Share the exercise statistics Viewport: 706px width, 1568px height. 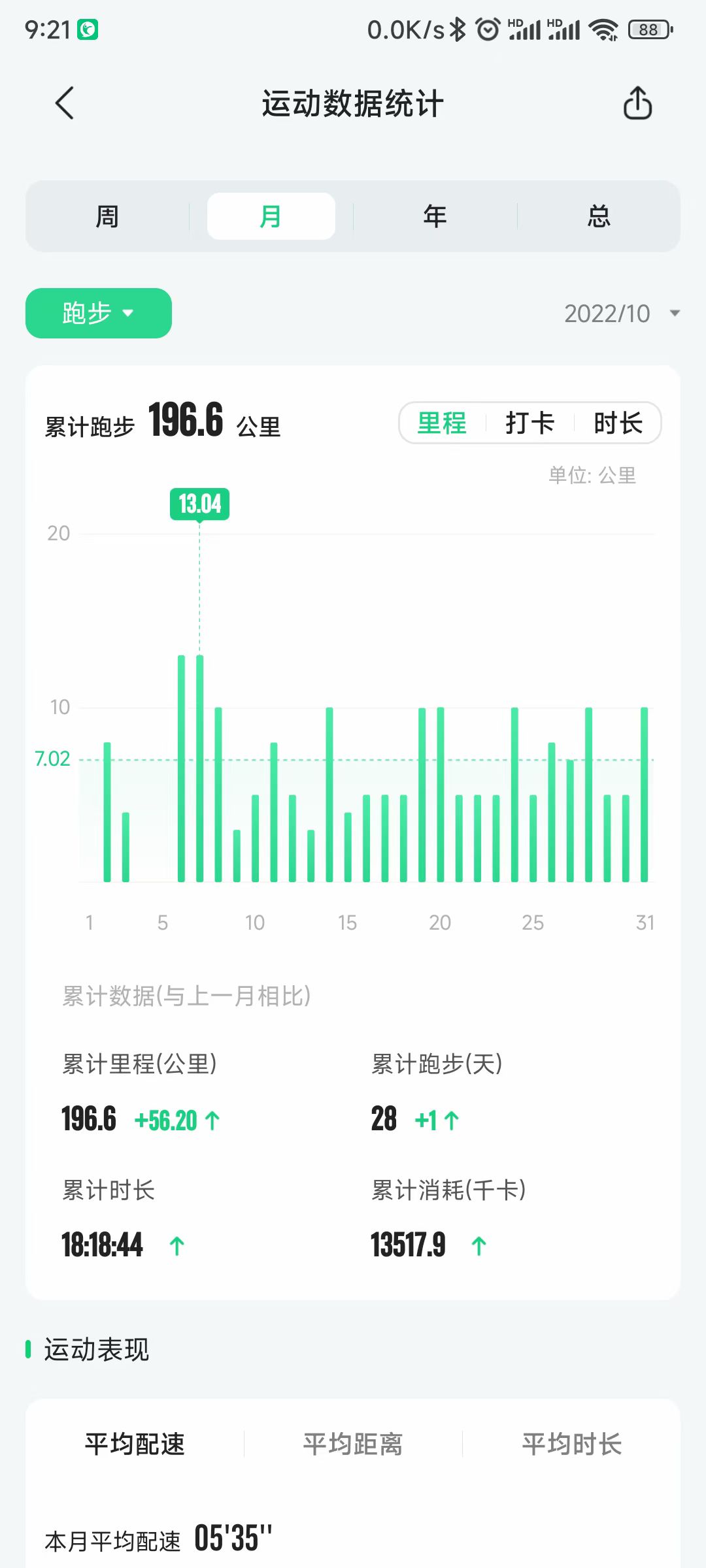637,103
